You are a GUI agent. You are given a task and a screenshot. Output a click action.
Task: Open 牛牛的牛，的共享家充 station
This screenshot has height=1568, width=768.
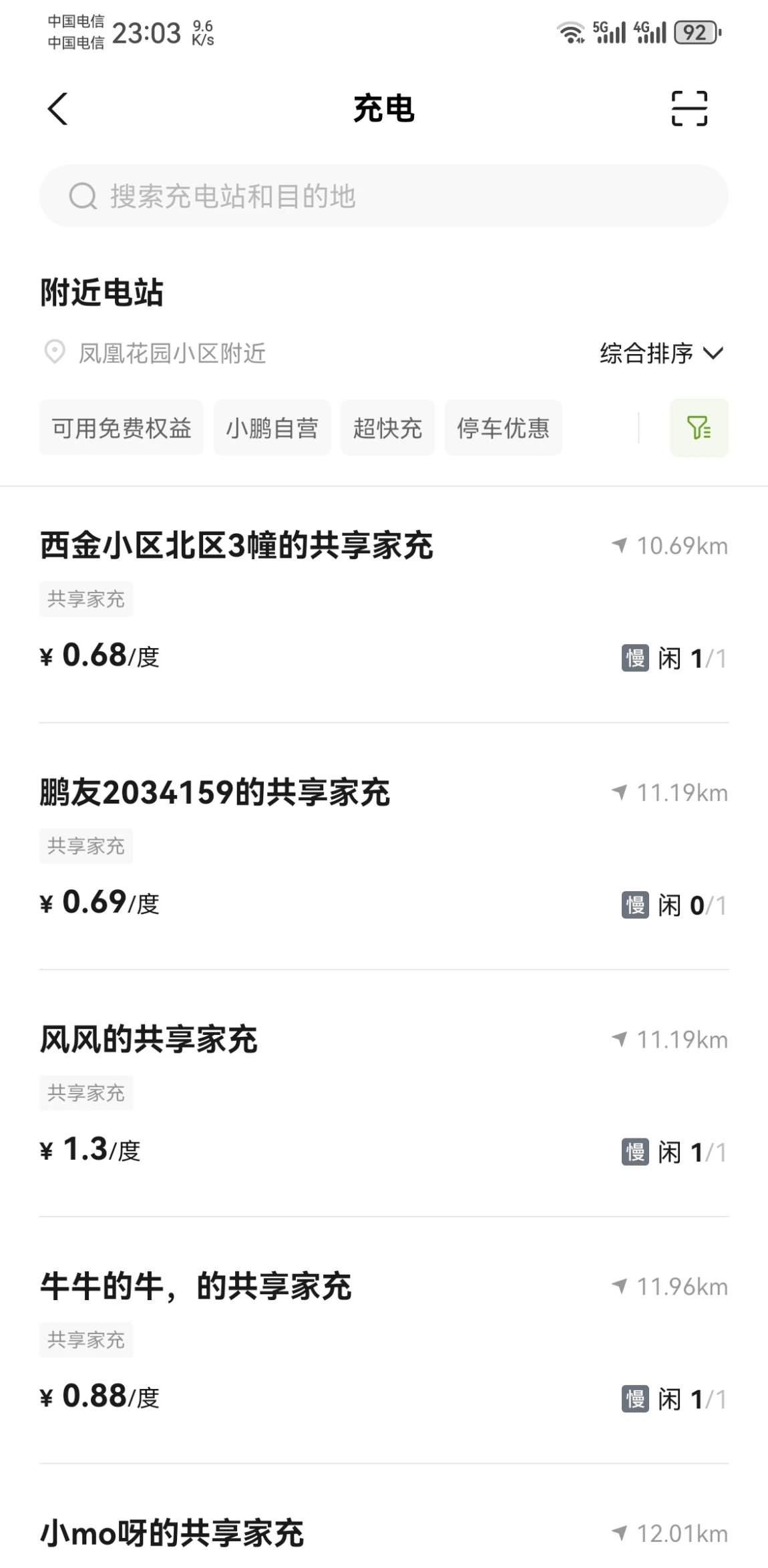click(x=196, y=1287)
